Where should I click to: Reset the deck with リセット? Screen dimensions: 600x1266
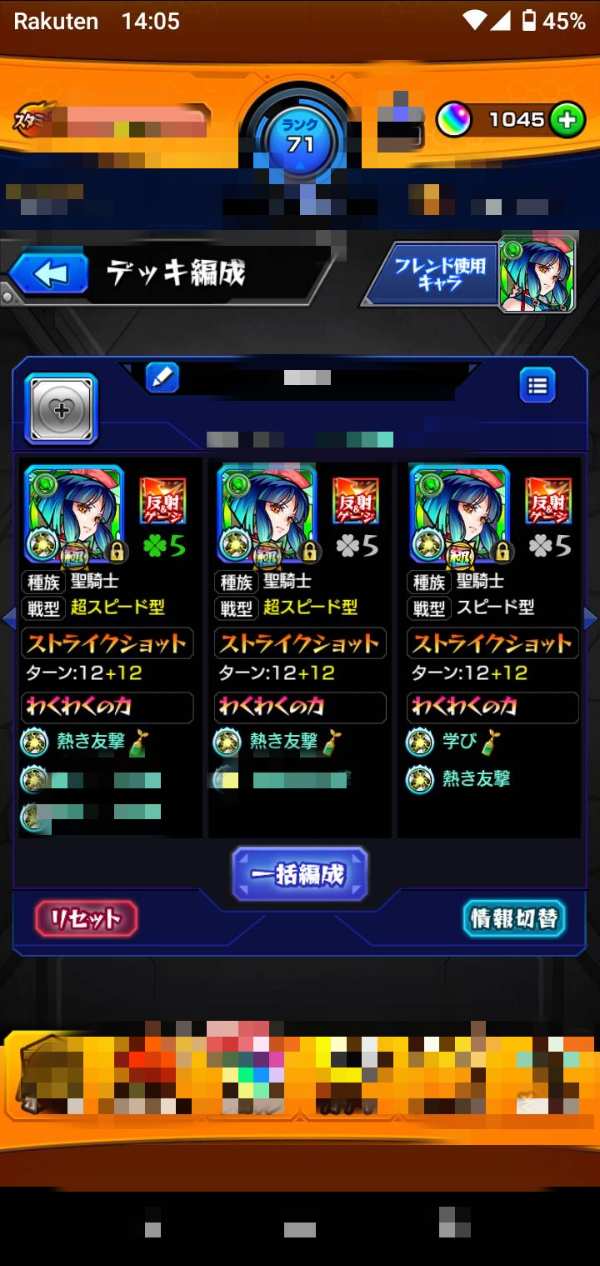[86, 917]
